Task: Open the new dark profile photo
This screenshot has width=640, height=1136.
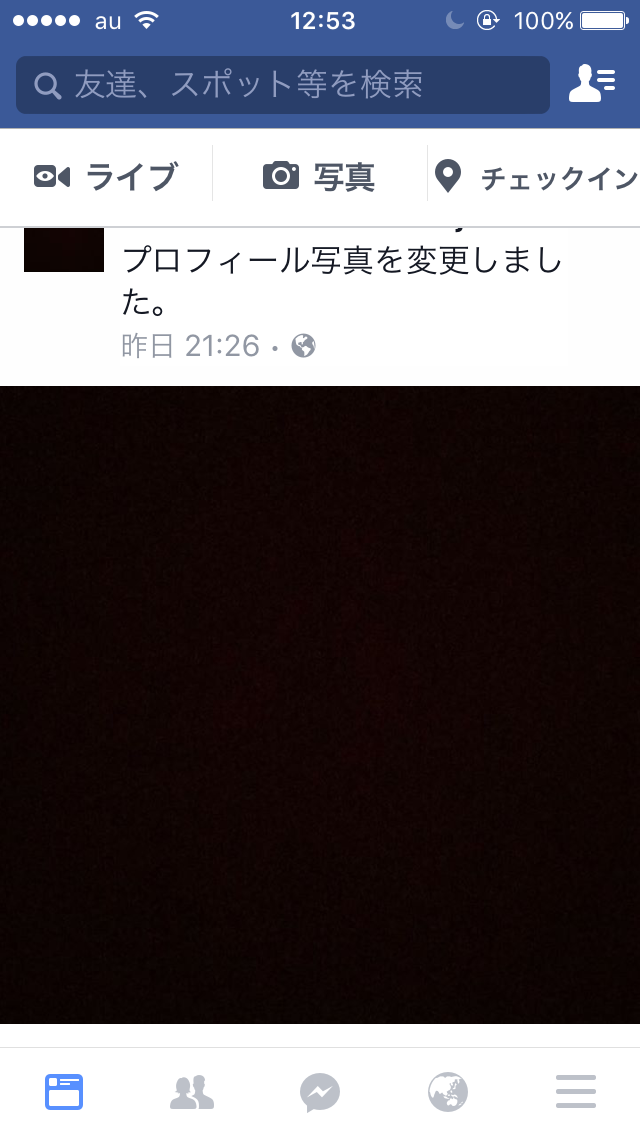Action: [x=320, y=704]
